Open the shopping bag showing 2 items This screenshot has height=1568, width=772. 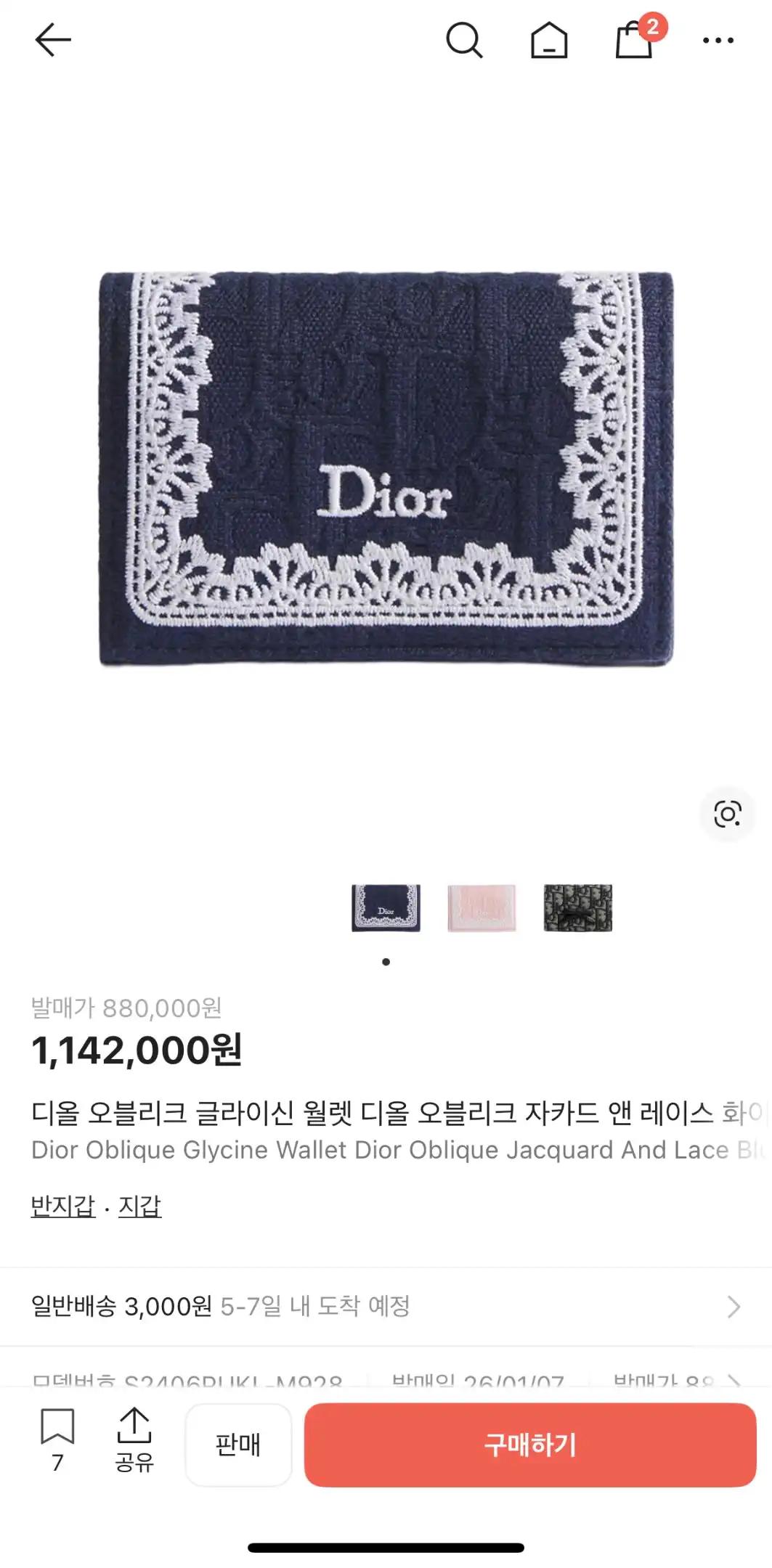[635, 42]
